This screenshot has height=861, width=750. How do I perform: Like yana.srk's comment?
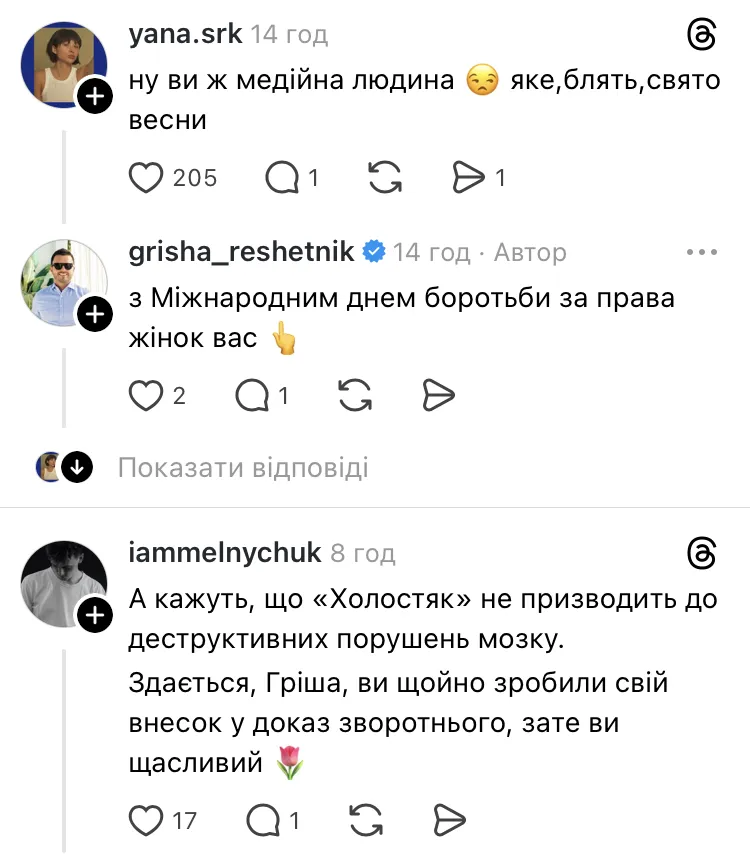click(x=147, y=178)
